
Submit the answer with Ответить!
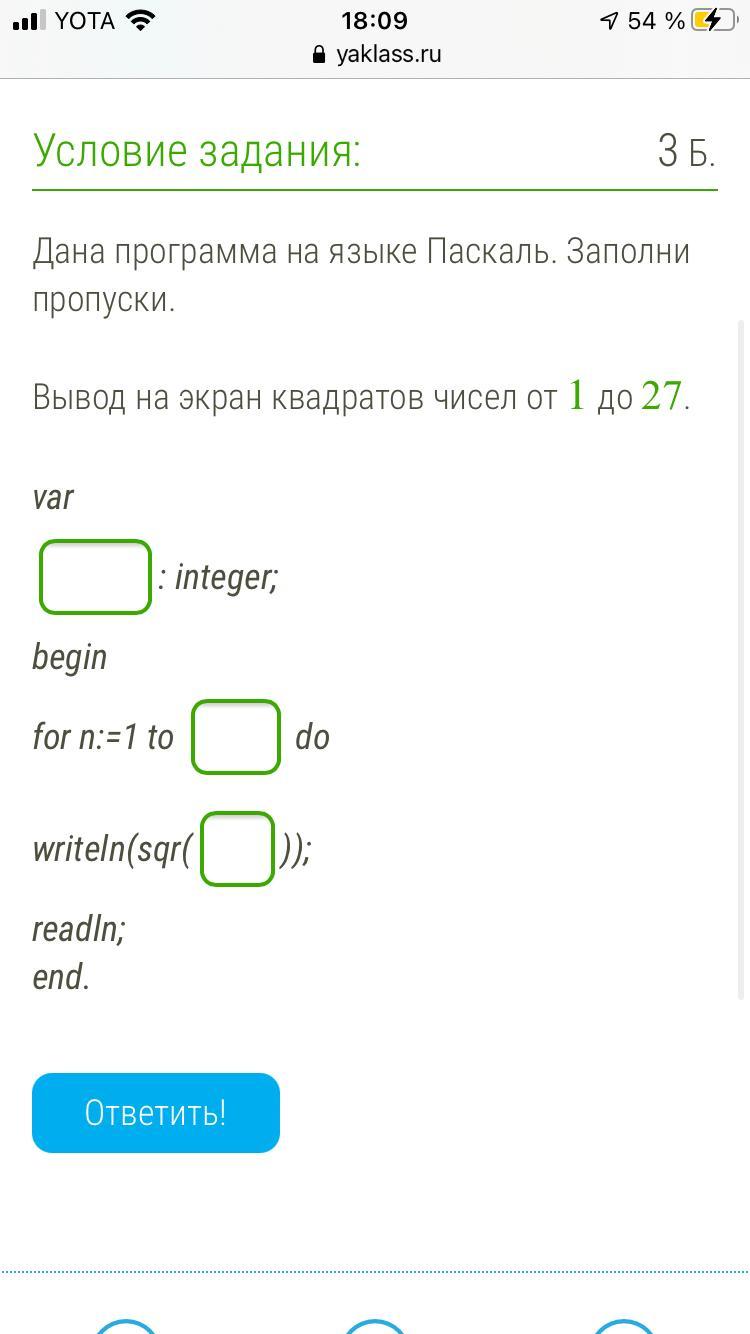point(156,1113)
